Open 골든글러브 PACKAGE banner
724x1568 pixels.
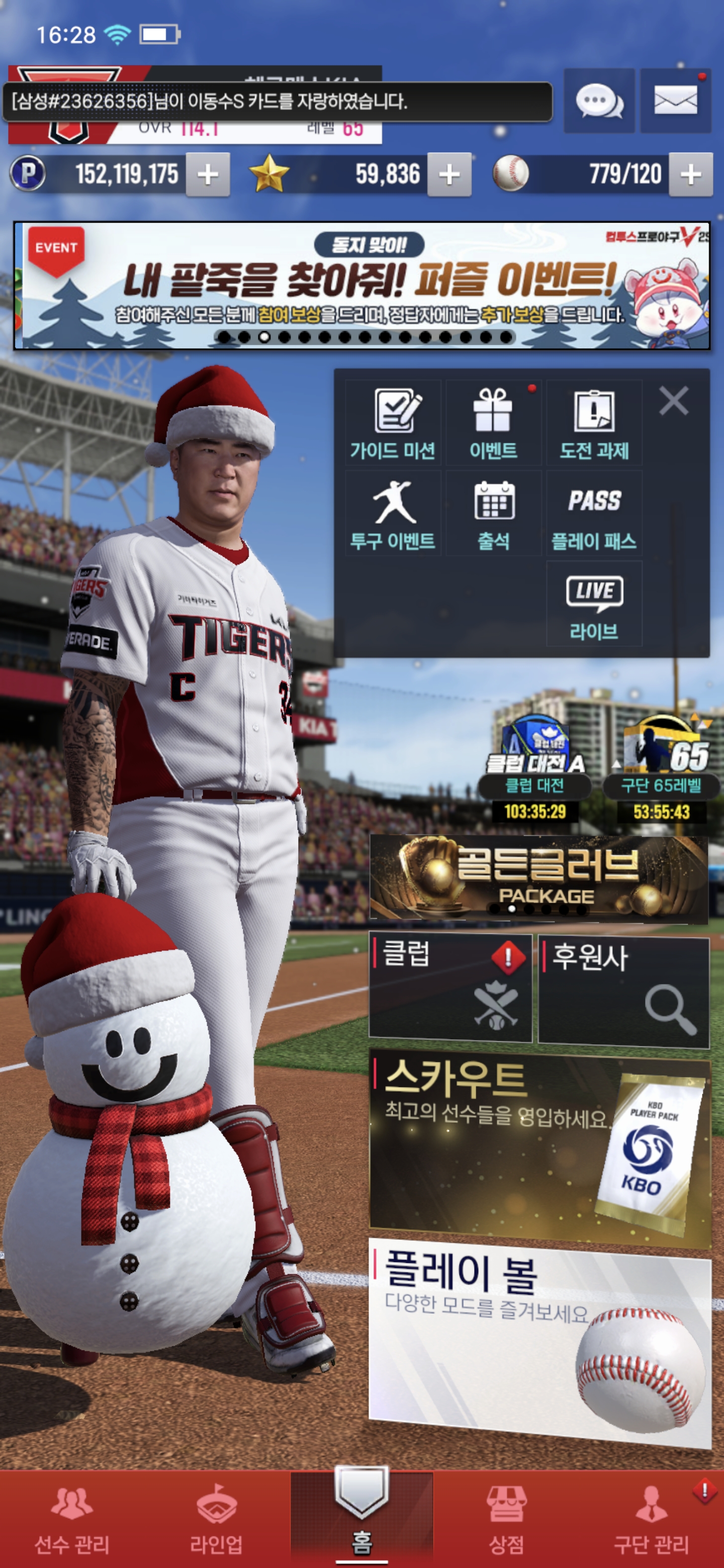pyautogui.click(x=538, y=878)
